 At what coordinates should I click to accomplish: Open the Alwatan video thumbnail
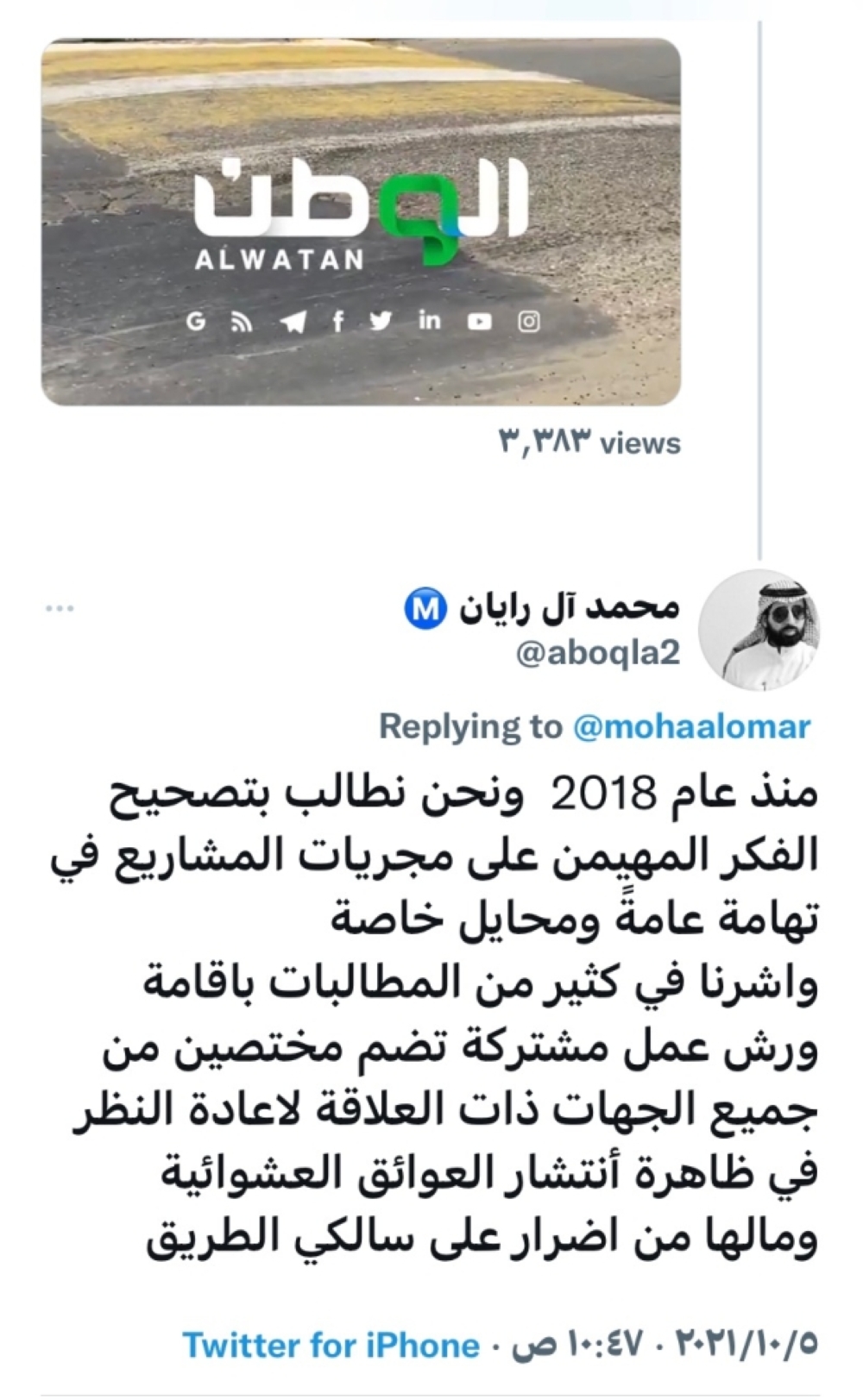pyautogui.click(x=361, y=222)
